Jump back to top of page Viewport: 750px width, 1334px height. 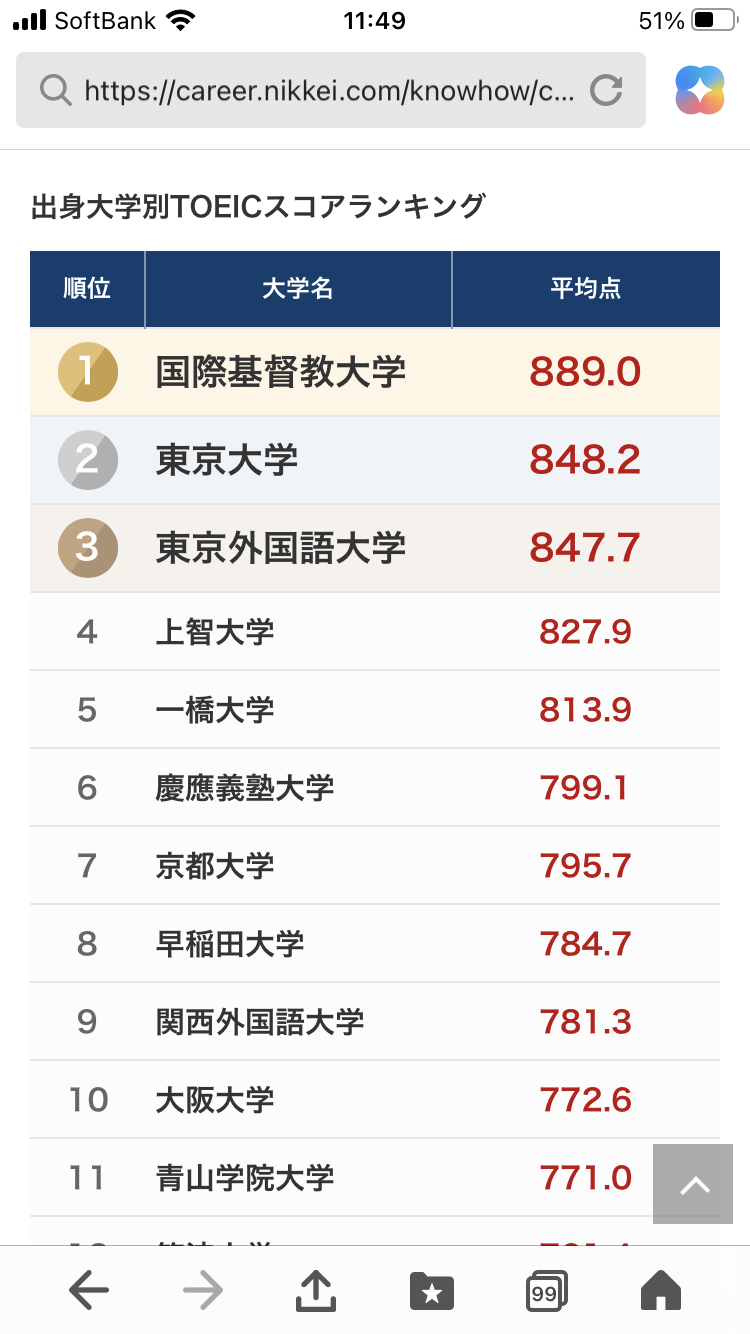click(x=693, y=1184)
